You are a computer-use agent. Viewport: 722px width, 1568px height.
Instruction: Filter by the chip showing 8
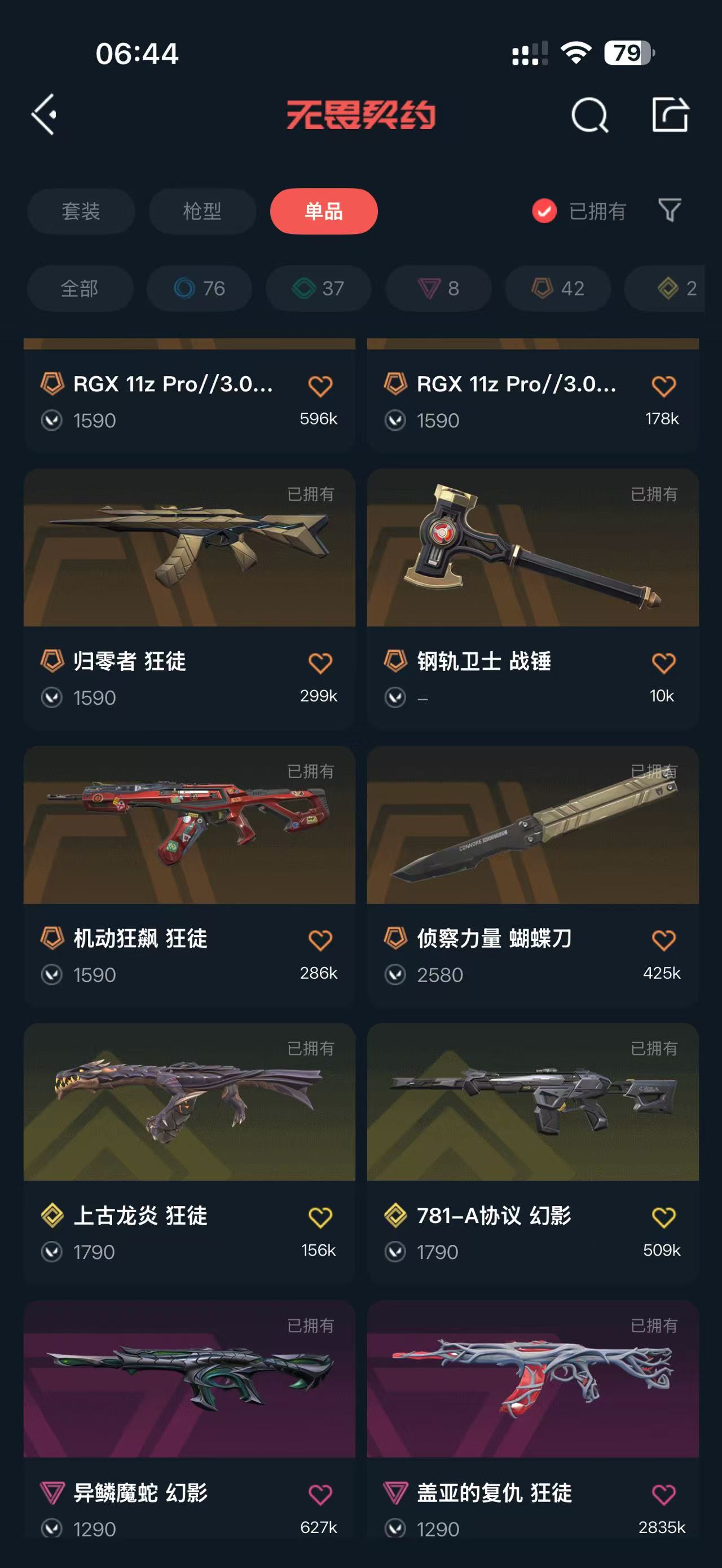point(438,289)
